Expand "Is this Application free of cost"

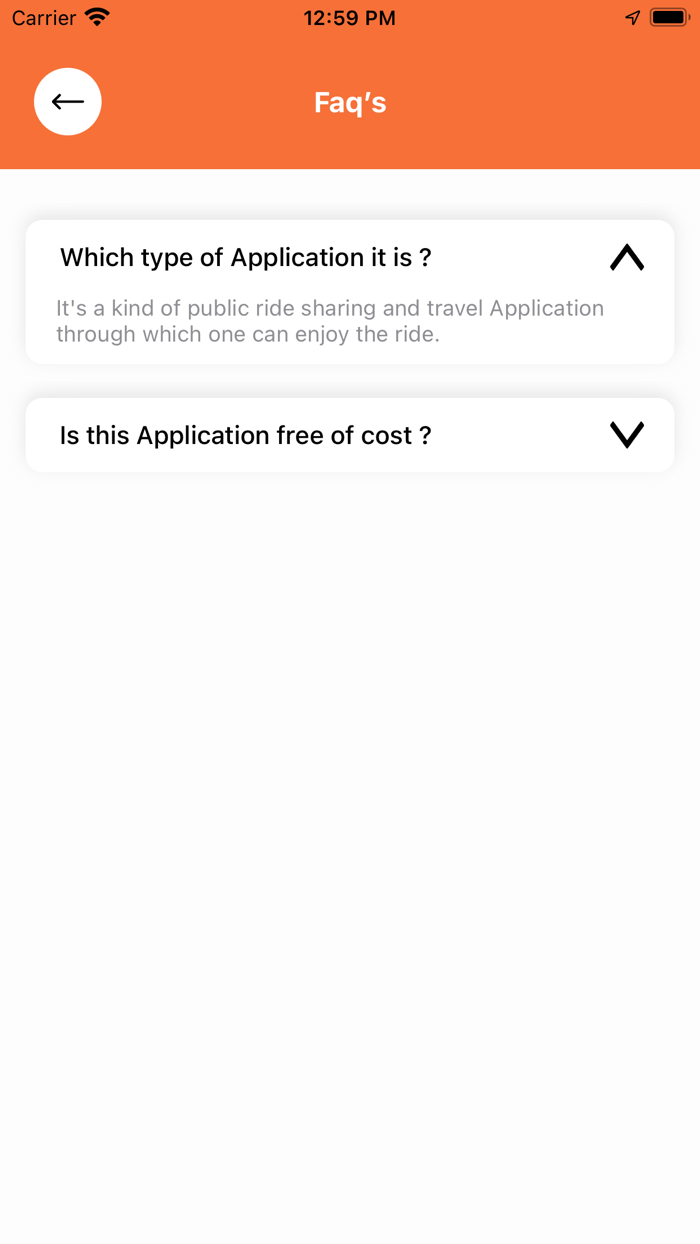(x=626, y=435)
